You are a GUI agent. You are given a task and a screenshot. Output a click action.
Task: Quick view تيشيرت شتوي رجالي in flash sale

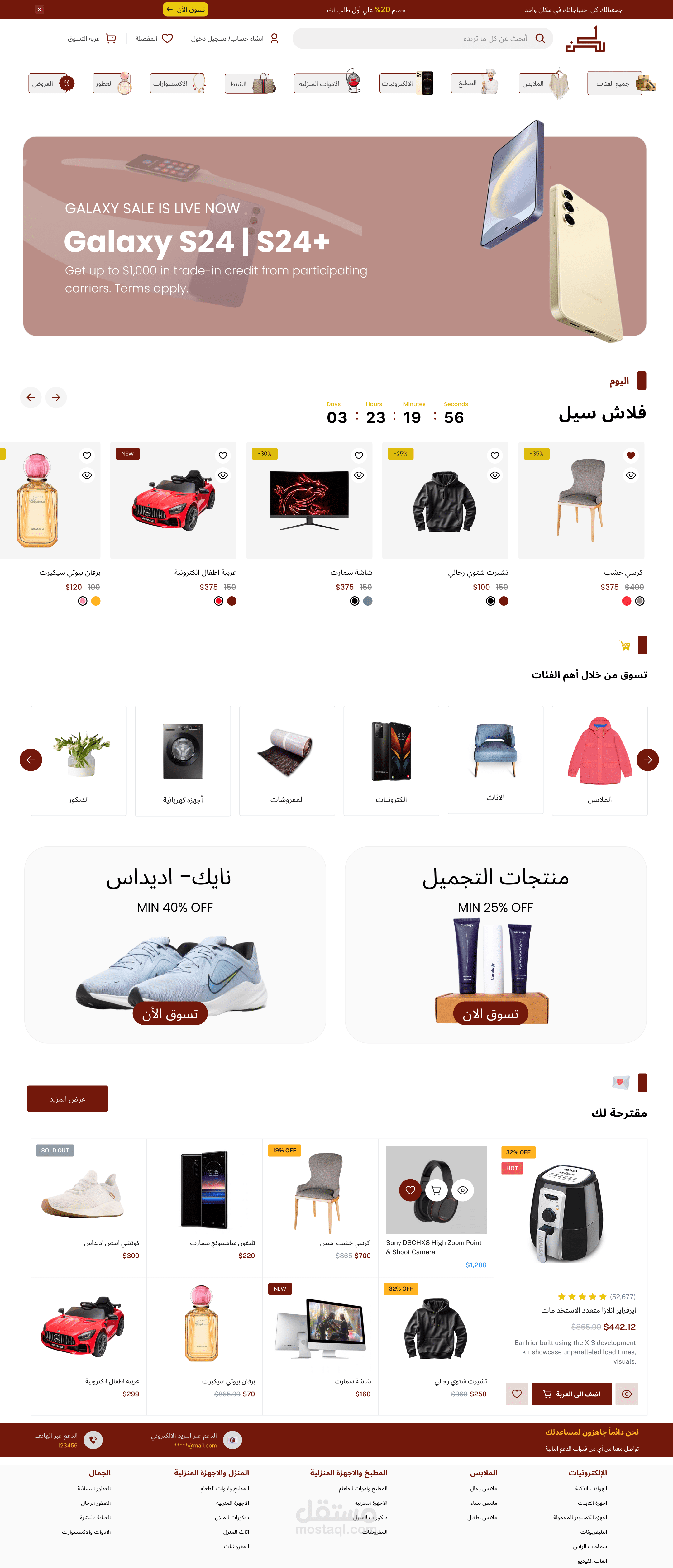click(495, 475)
